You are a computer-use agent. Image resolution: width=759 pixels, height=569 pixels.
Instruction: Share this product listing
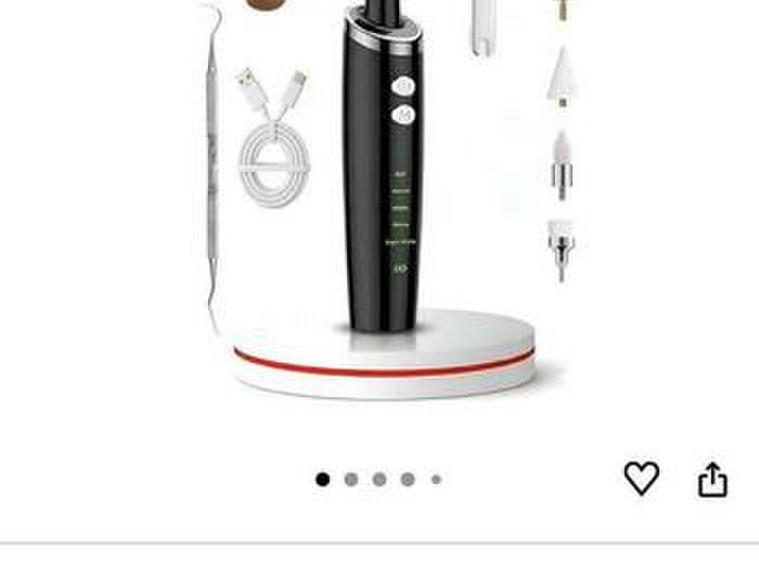point(712,480)
